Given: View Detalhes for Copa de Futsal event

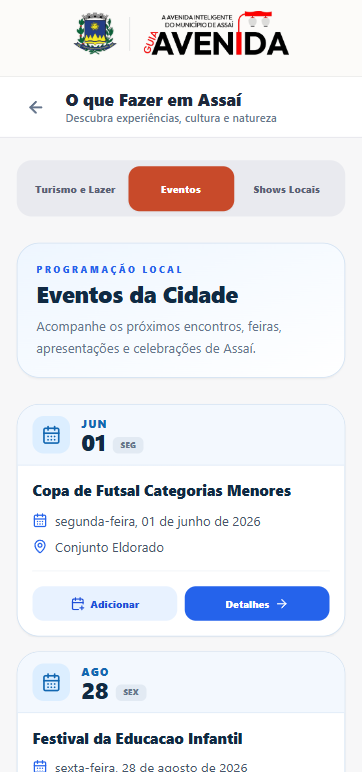Looking at the screenshot, I should (257, 604).
